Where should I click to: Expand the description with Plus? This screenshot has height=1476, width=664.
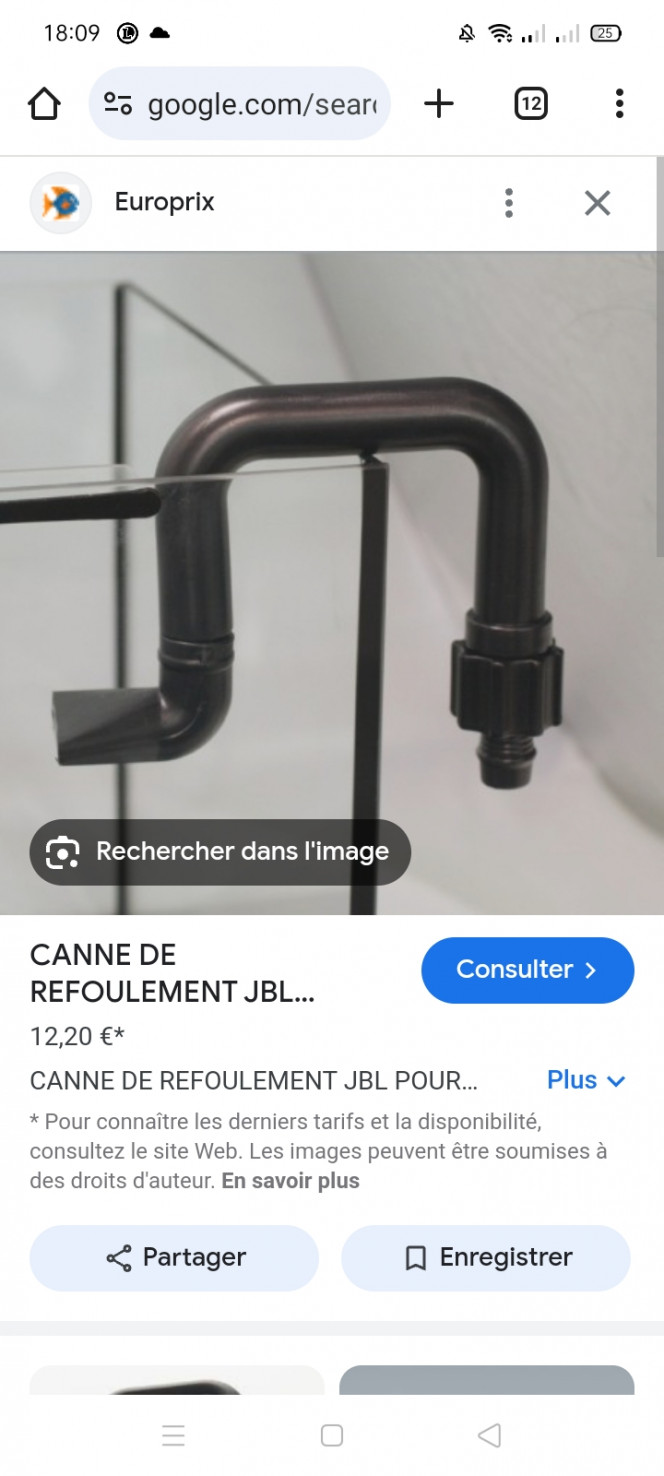[586, 1080]
